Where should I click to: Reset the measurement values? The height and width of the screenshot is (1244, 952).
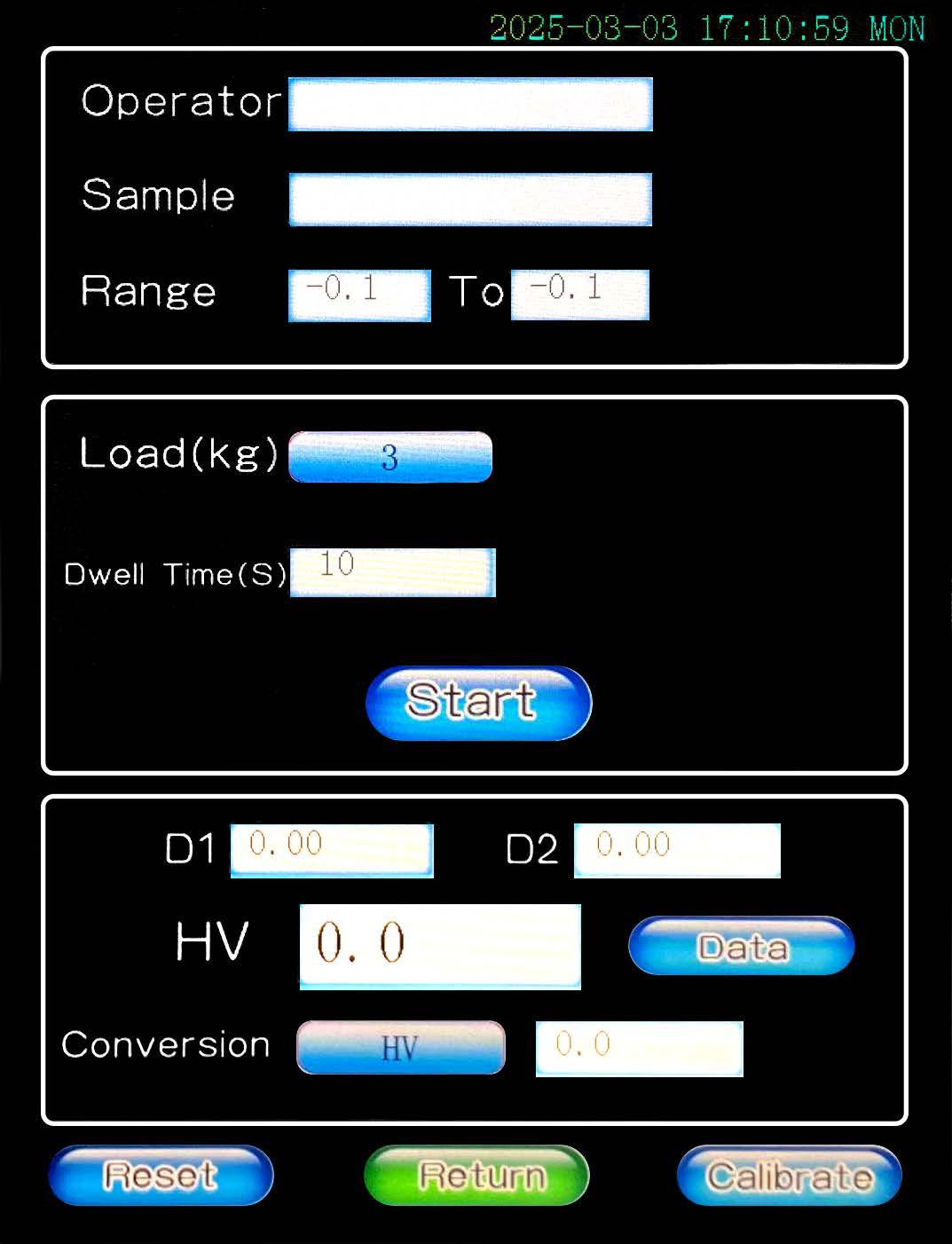point(161,1176)
